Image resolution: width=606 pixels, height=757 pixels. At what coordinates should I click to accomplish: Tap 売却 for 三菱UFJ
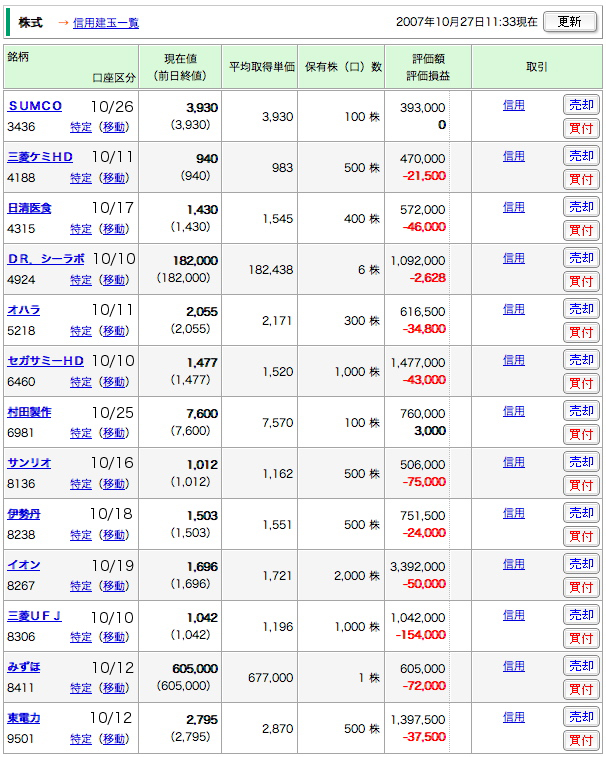pos(581,615)
